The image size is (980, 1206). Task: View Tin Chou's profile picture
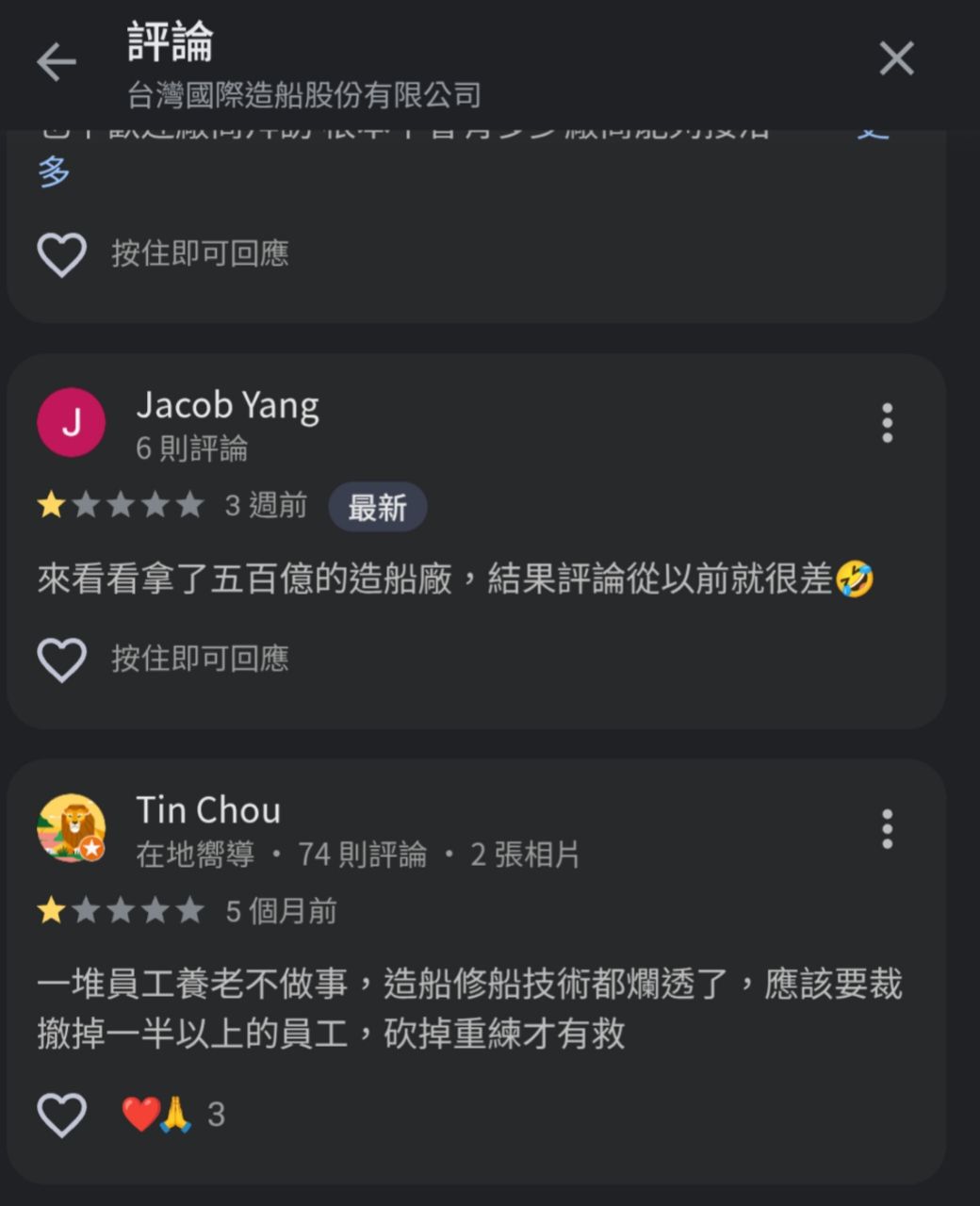(x=71, y=828)
